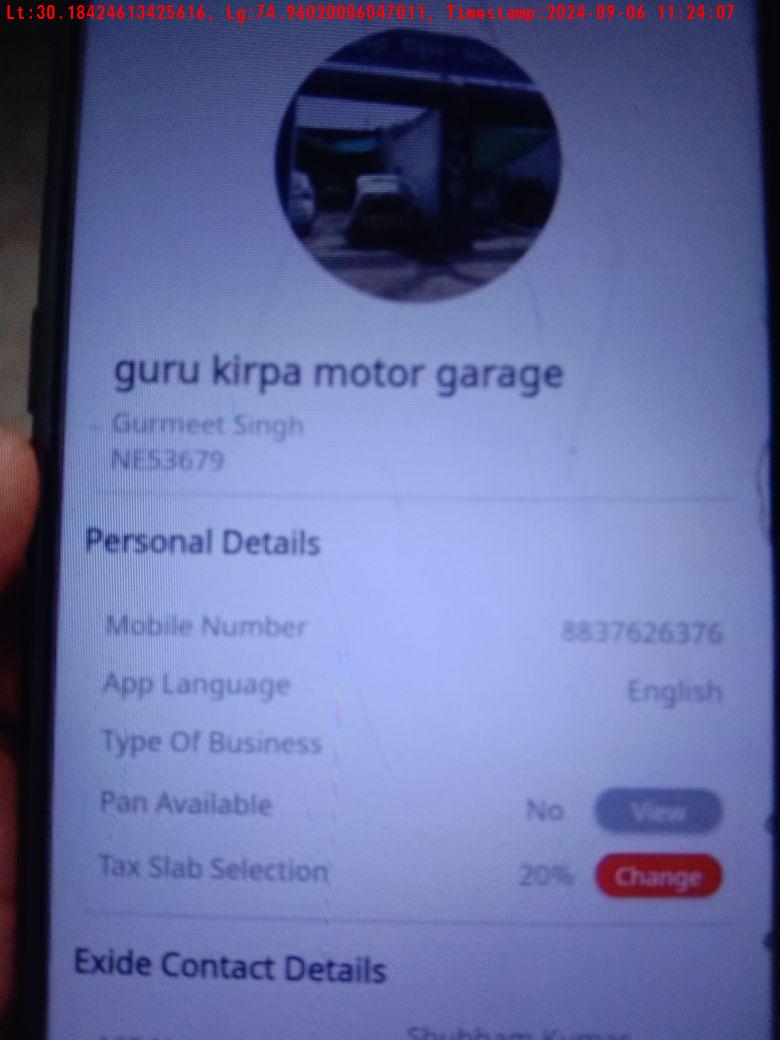780x1040 pixels.
Task: Open the garage profile picture
Action: (418, 165)
